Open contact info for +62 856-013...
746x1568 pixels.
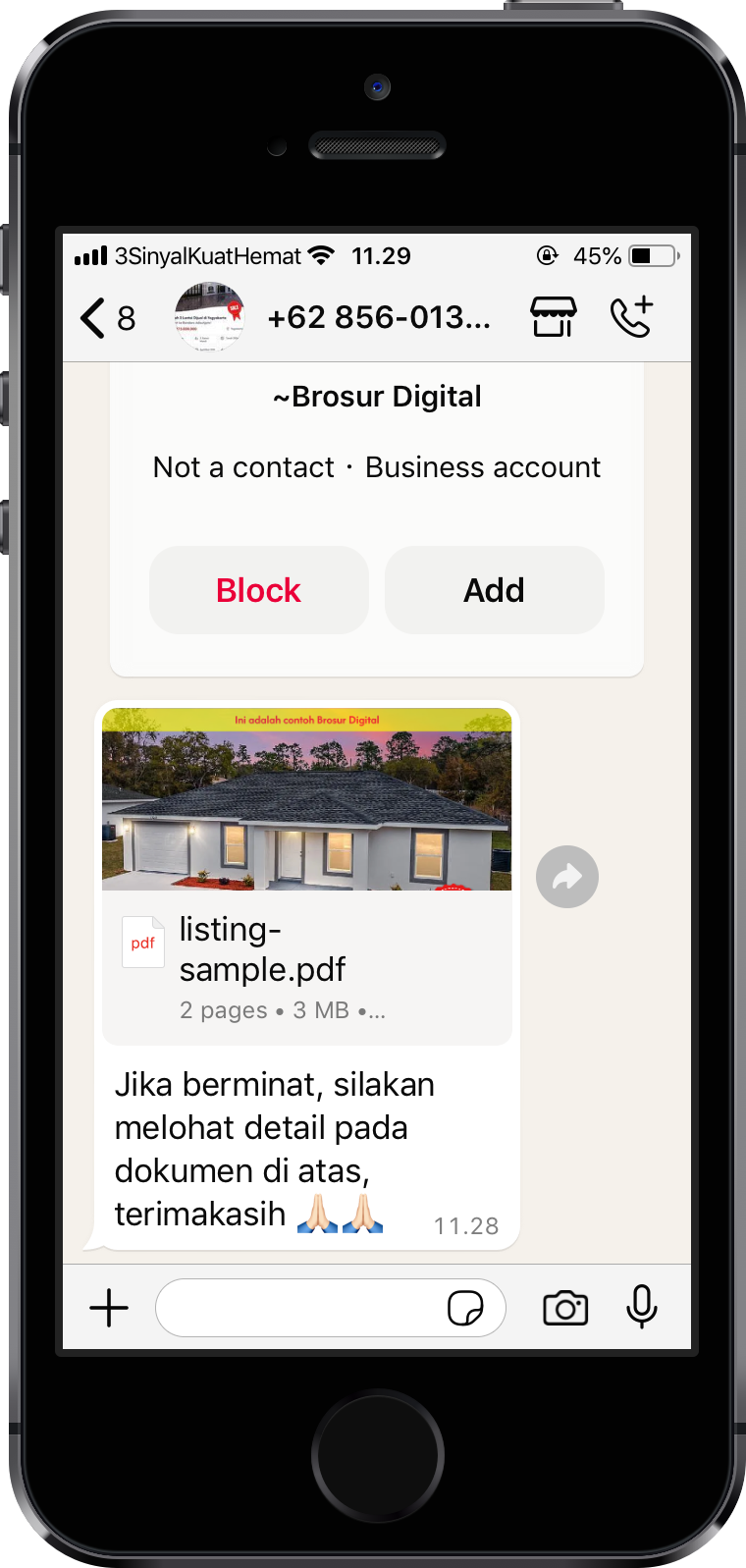click(x=379, y=317)
